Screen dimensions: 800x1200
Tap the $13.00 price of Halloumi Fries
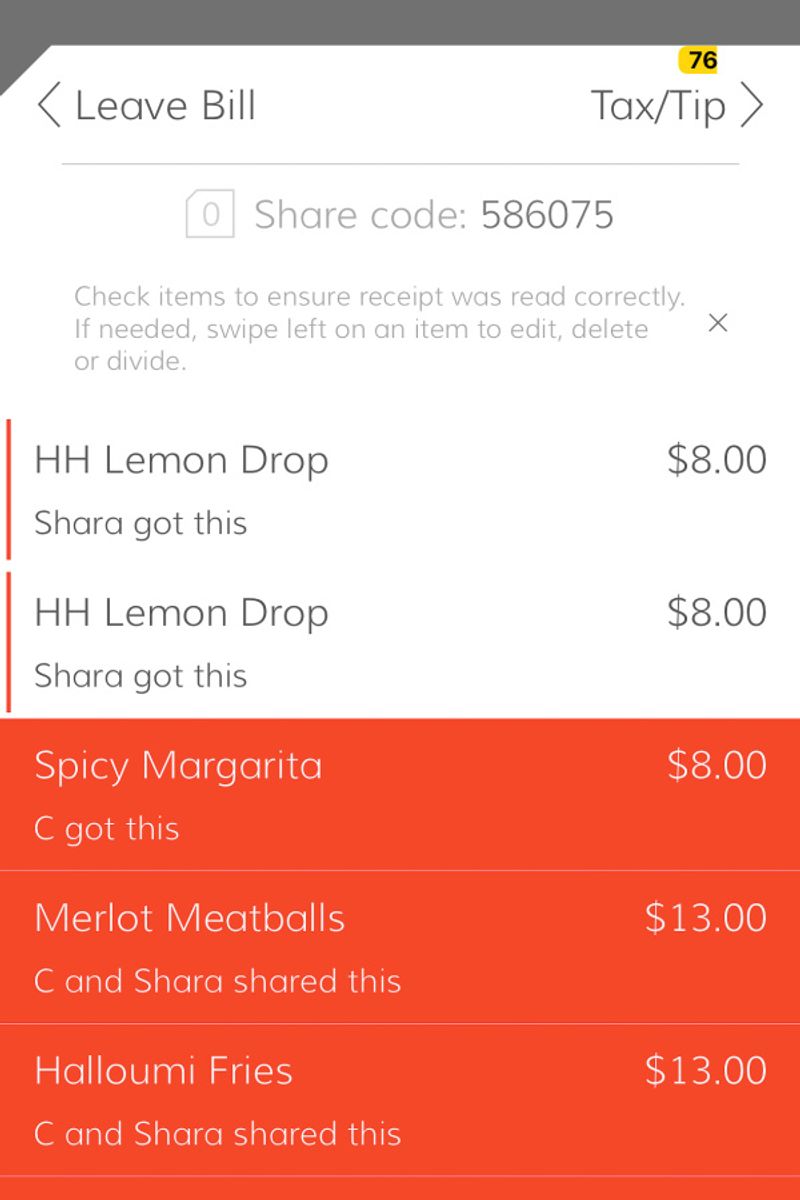tap(706, 1070)
